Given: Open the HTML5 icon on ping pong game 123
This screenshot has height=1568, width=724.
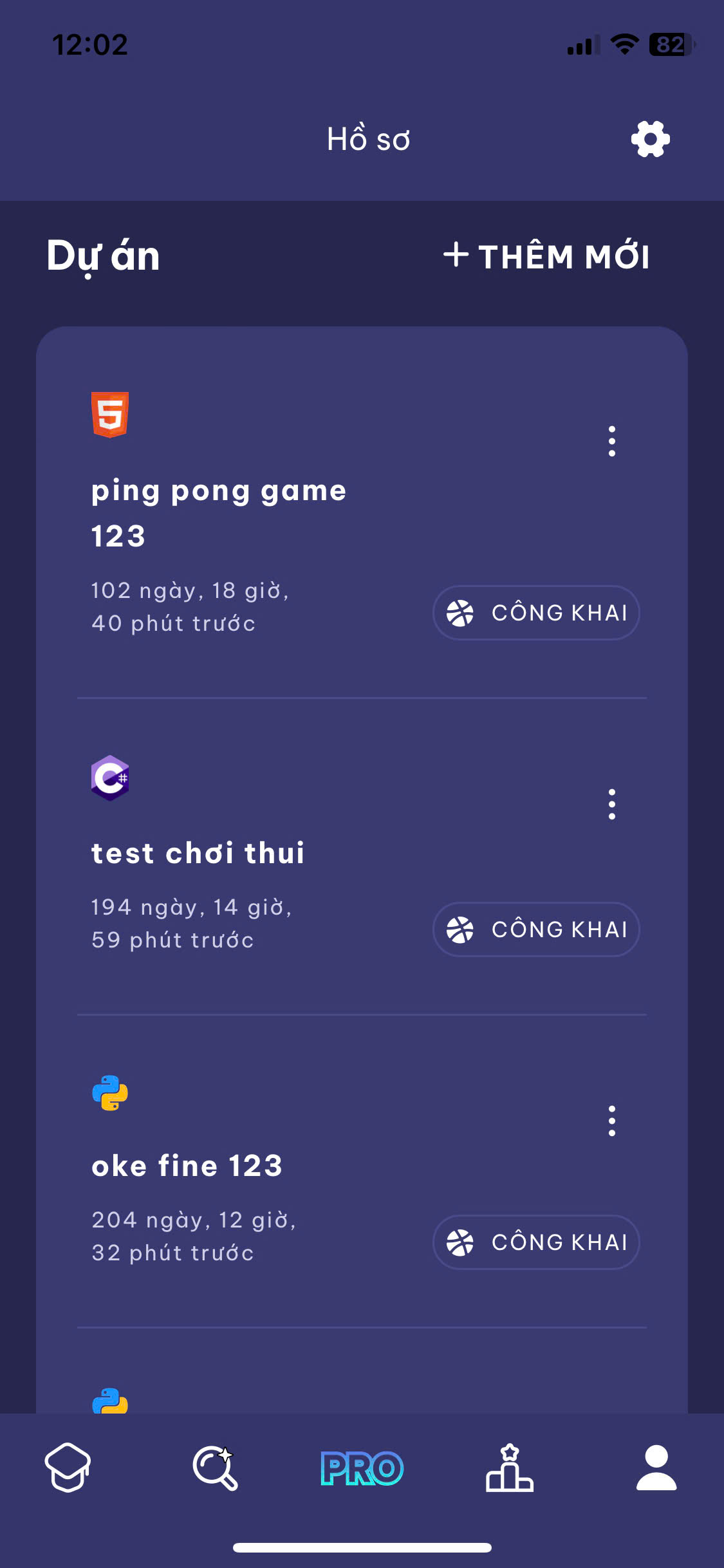Looking at the screenshot, I should tap(111, 415).
